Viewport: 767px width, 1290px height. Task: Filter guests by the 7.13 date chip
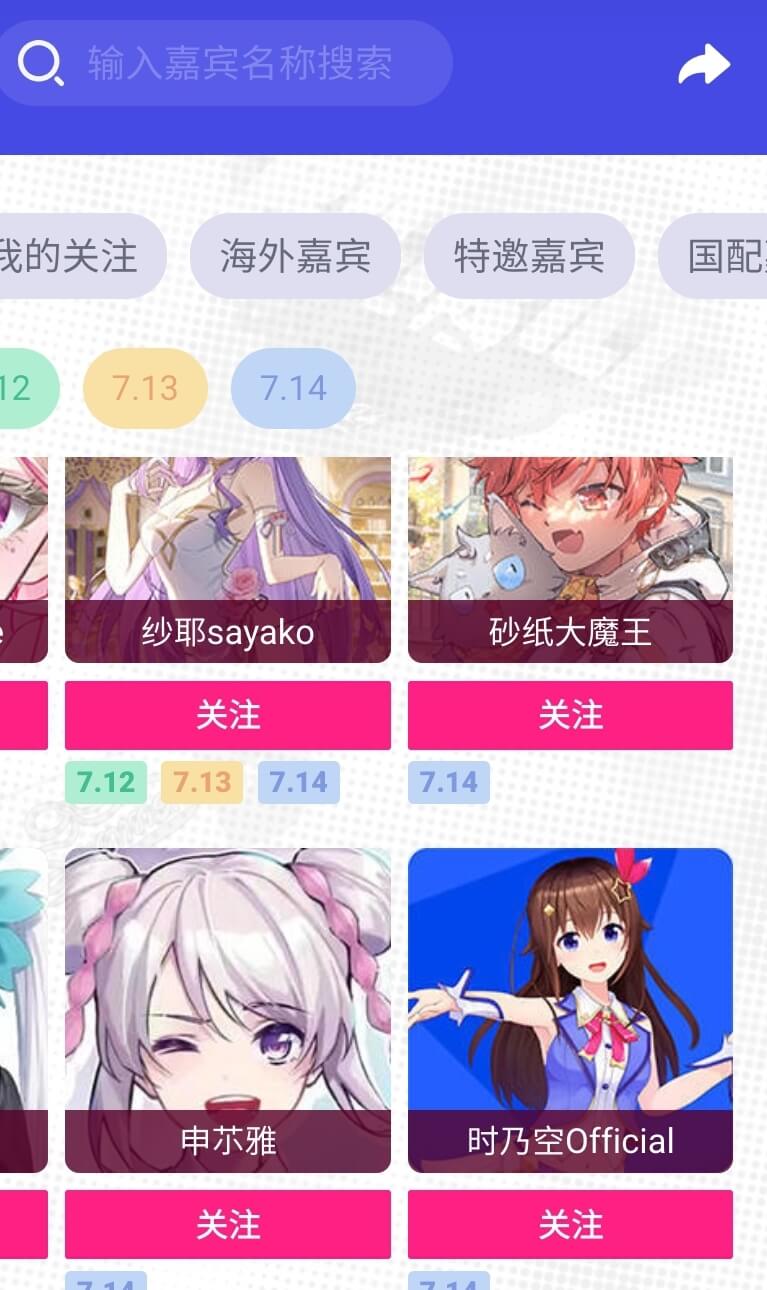coord(145,388)
